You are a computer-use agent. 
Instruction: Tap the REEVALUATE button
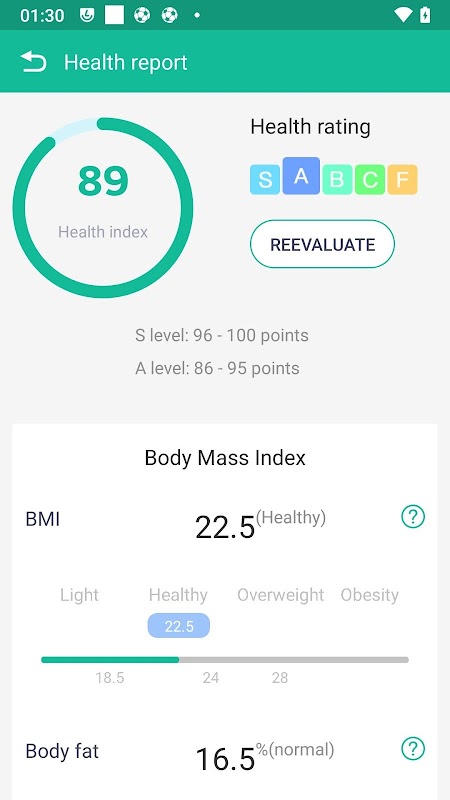point(322,244)
